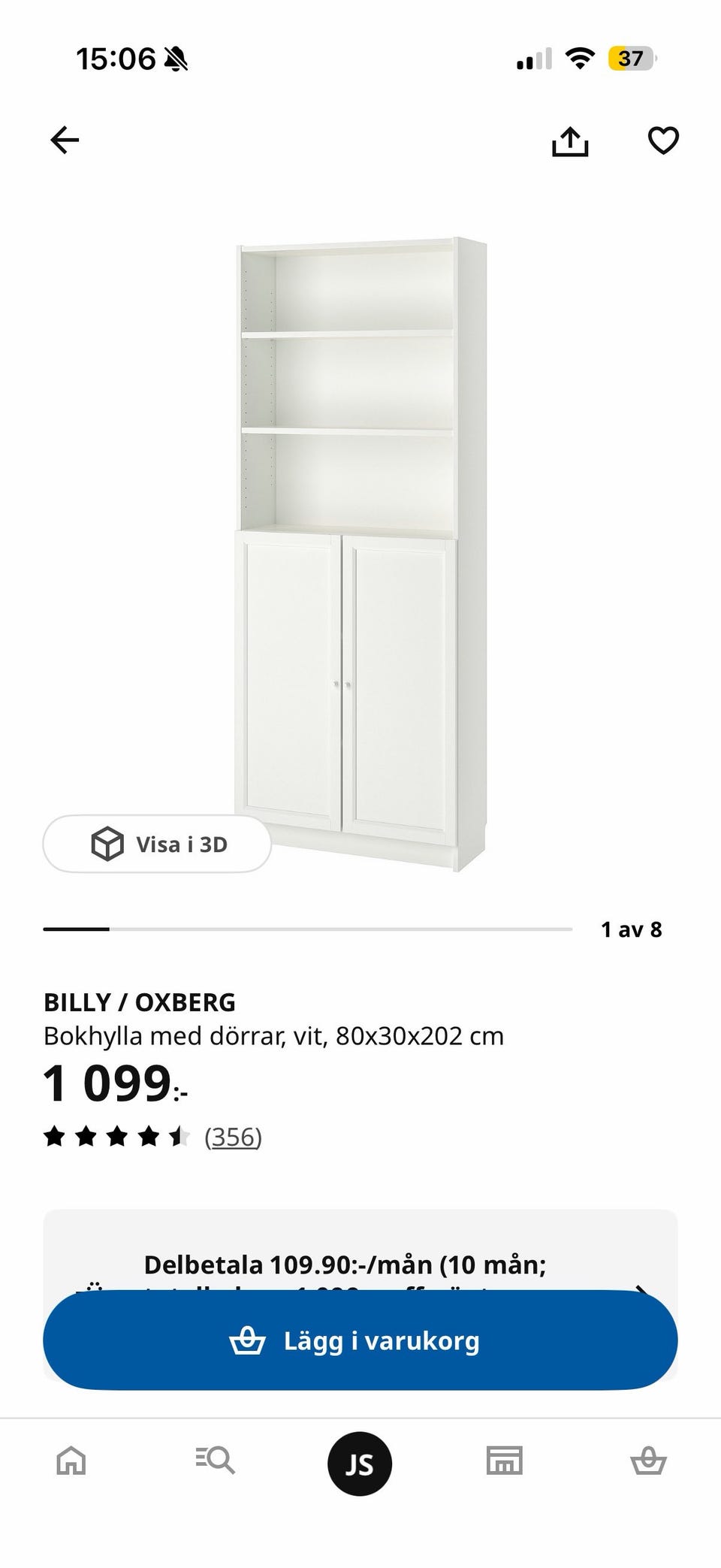Open the (356) reviews link
Image resolution: width=721 pixels, height=1568 pixels.
point(233,1137)
